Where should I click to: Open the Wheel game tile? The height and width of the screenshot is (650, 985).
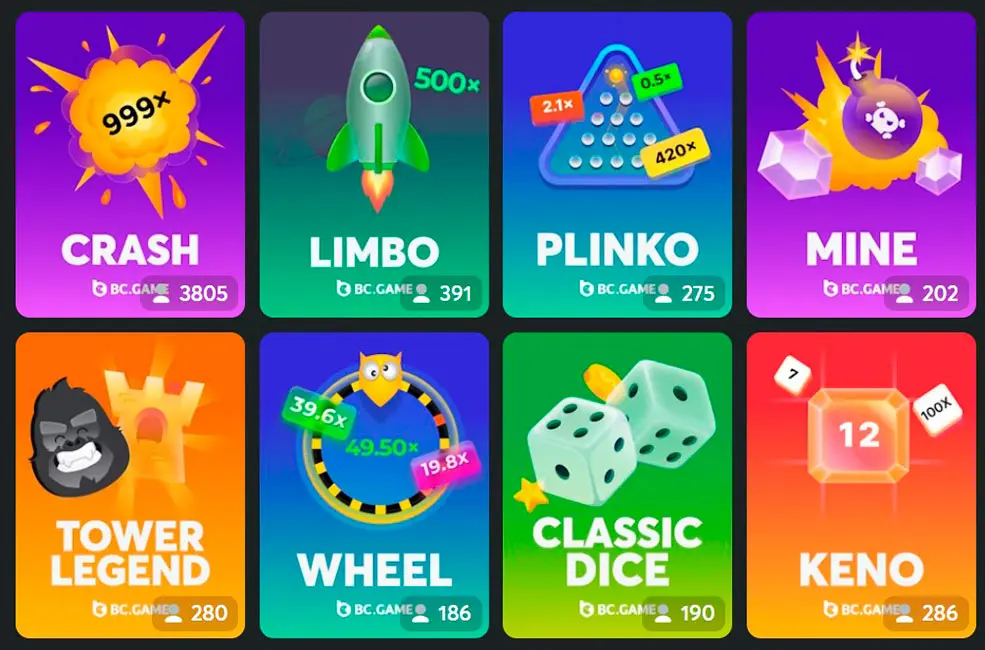click(x=374, y=485)
